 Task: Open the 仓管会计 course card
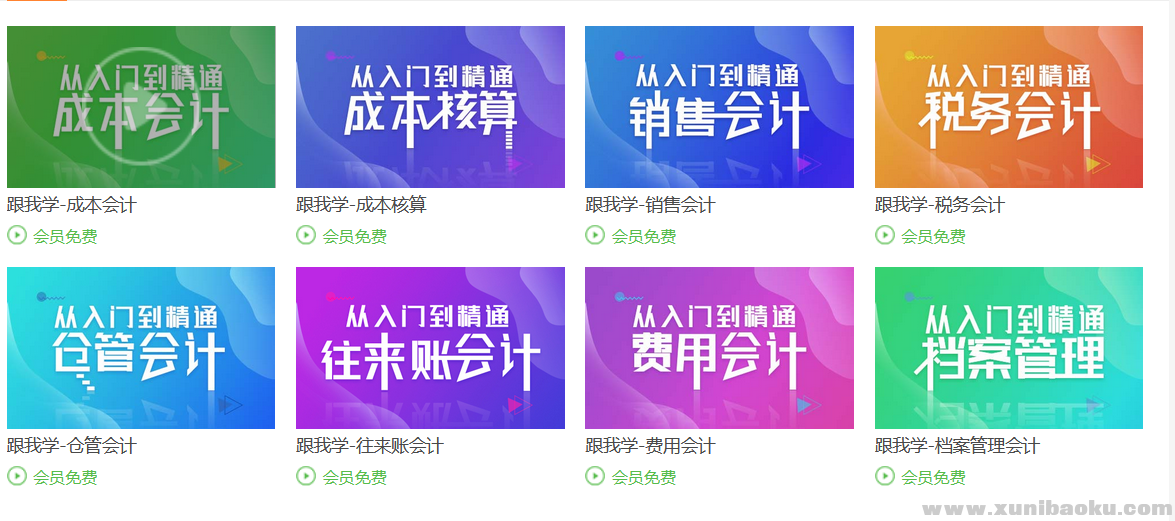(x=141, y=348)
